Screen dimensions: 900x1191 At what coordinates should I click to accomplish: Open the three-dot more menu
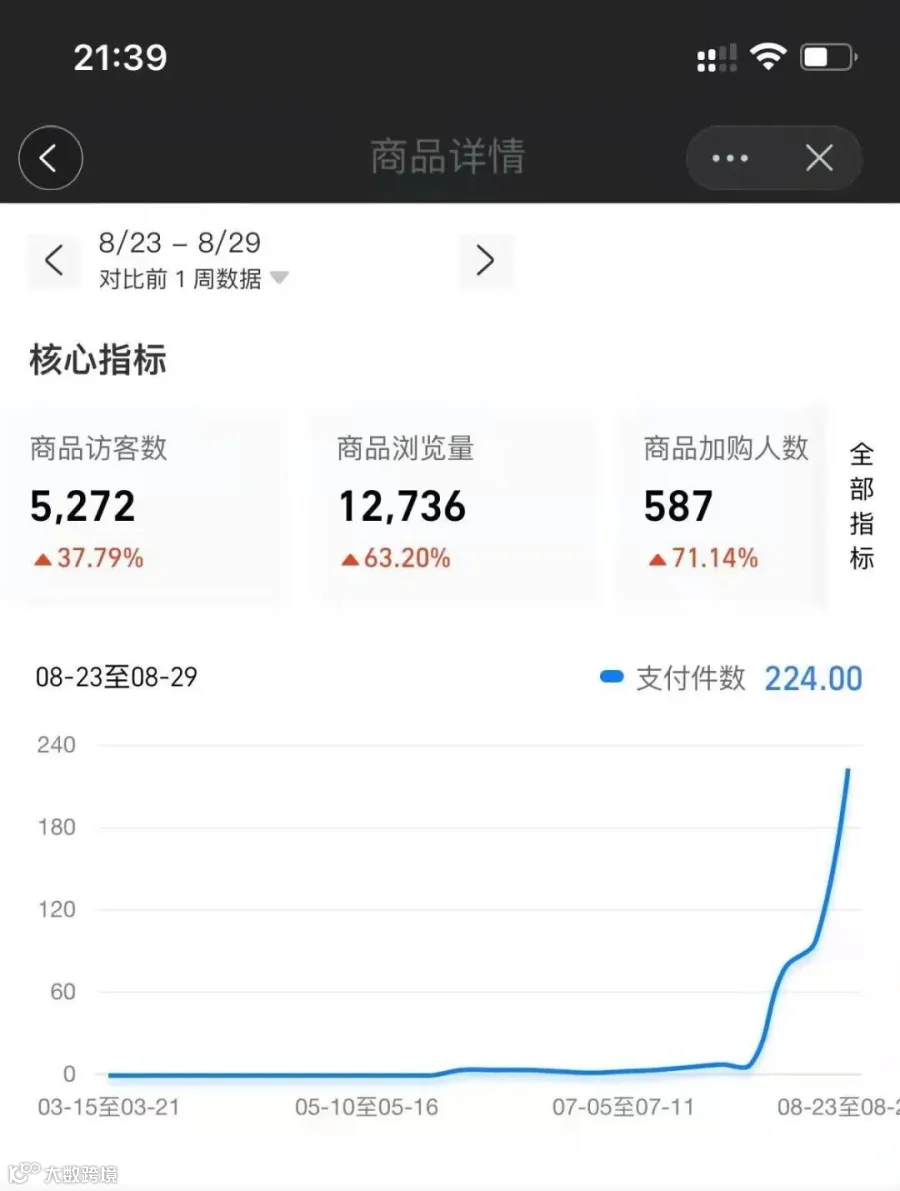click(730, 158)
